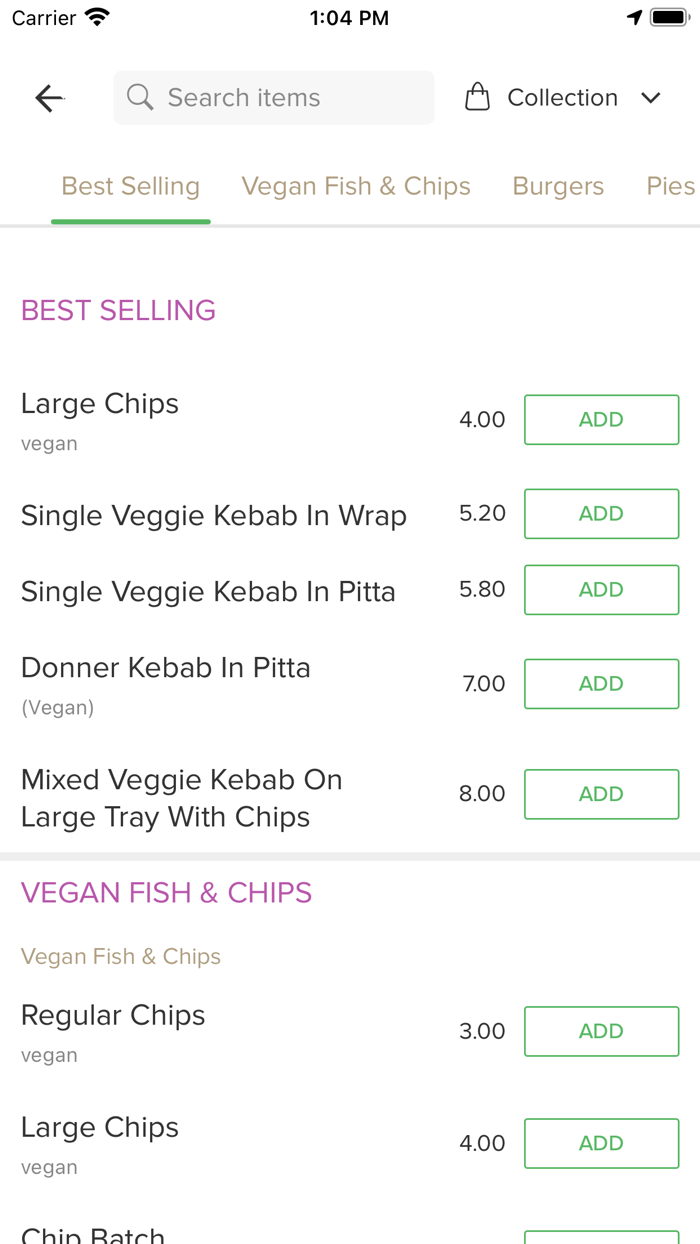The width and height of the screenshot is (700, 1244).
Task: Add Regular Chips to the order
Action: click(x=601, y=1031)
